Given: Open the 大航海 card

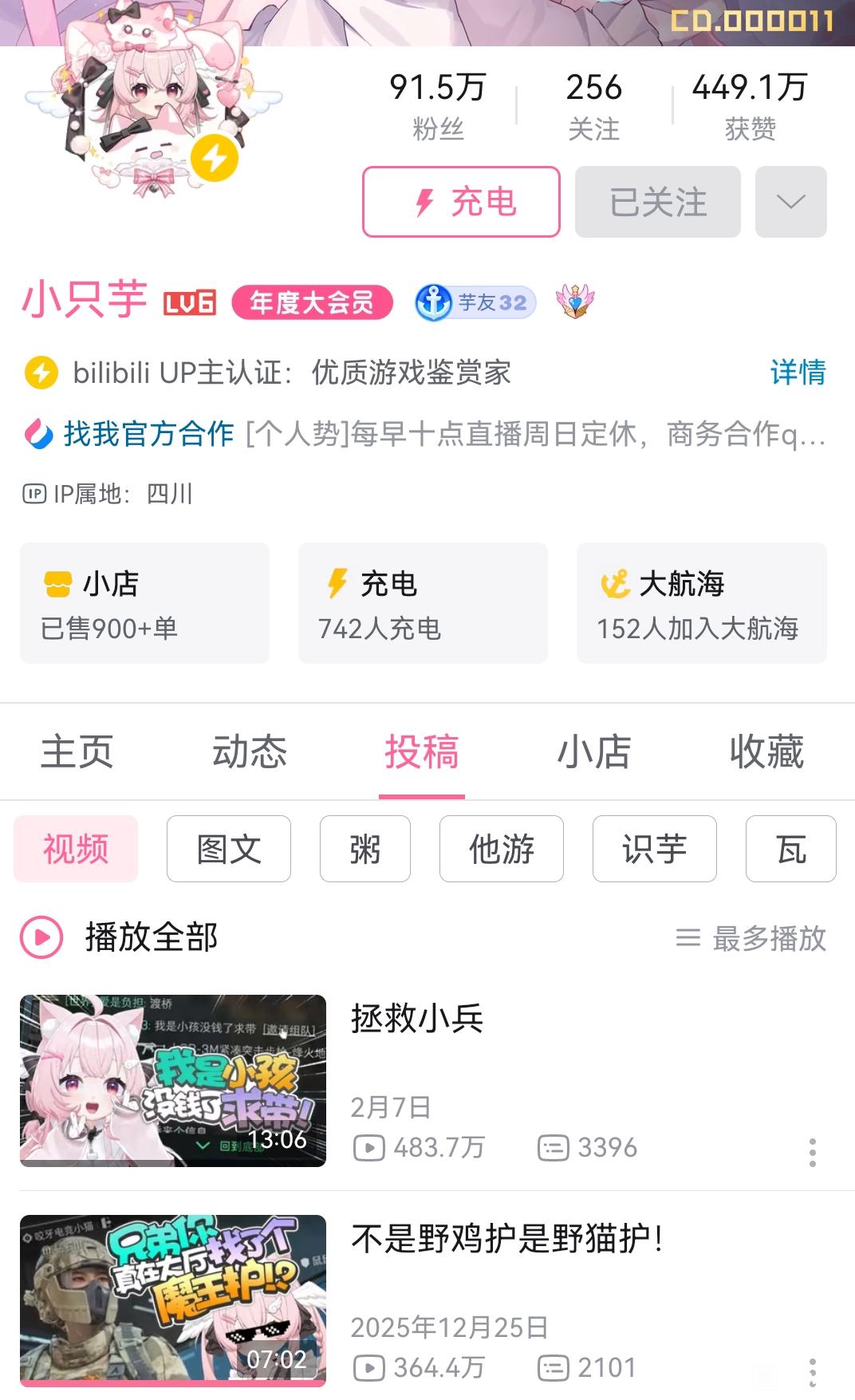Looking at the screenshot, I should (x=701, y=603).
